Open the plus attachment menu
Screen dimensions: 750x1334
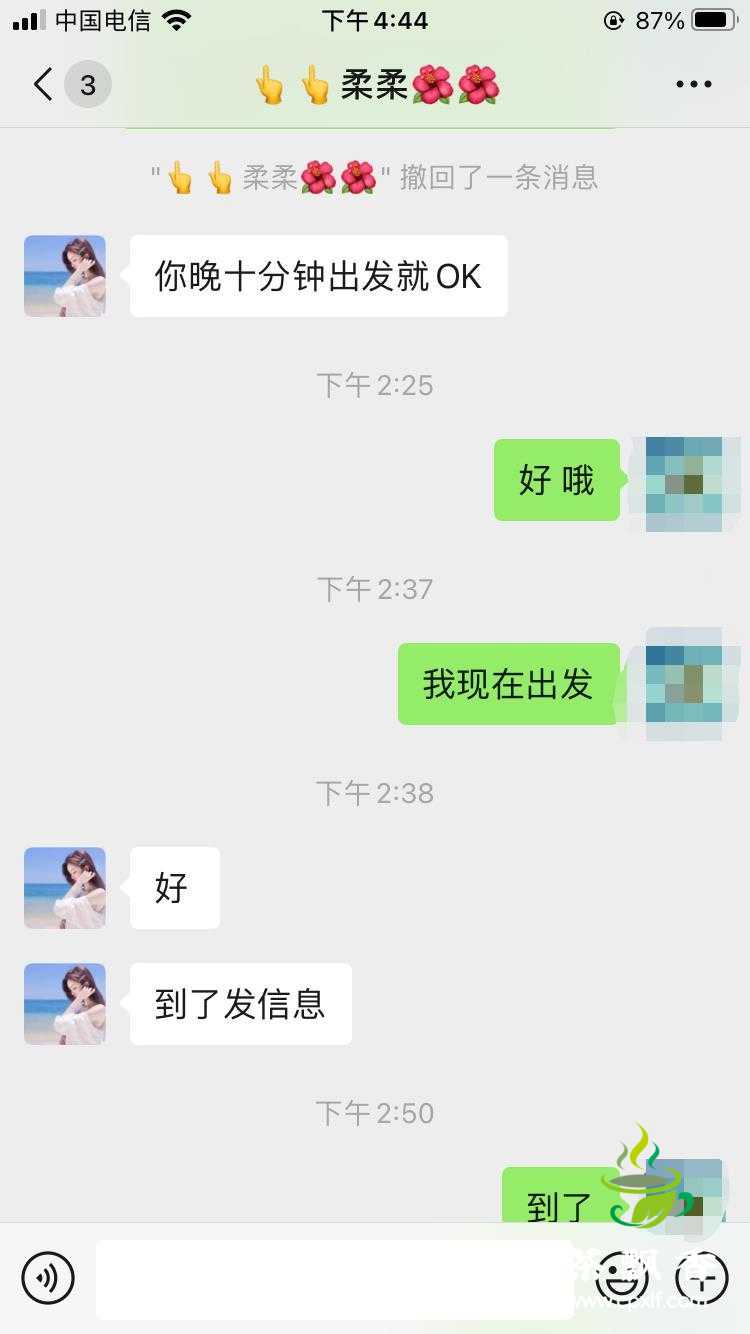pyautogui.click(x=702, y=1277)
